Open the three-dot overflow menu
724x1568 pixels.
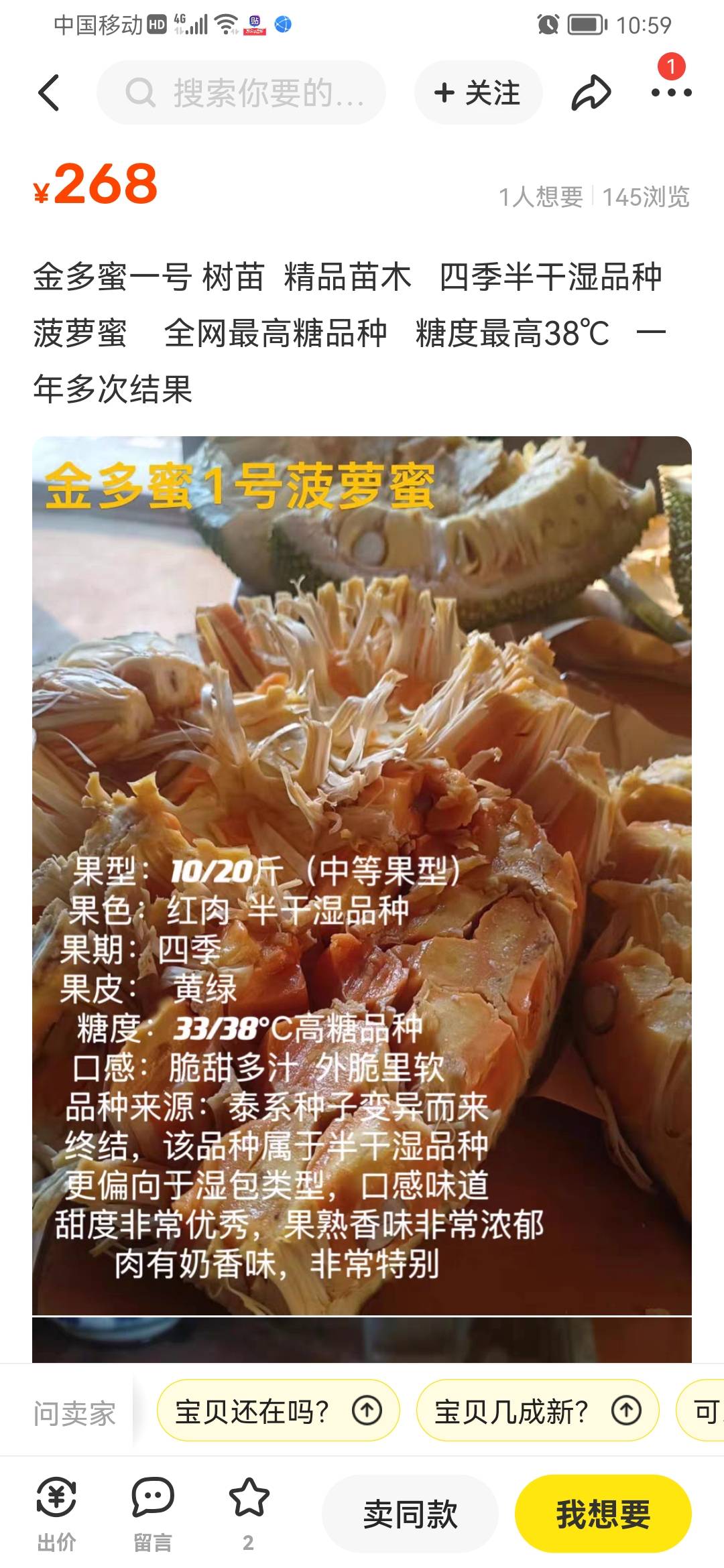click(x=671, y=92)
